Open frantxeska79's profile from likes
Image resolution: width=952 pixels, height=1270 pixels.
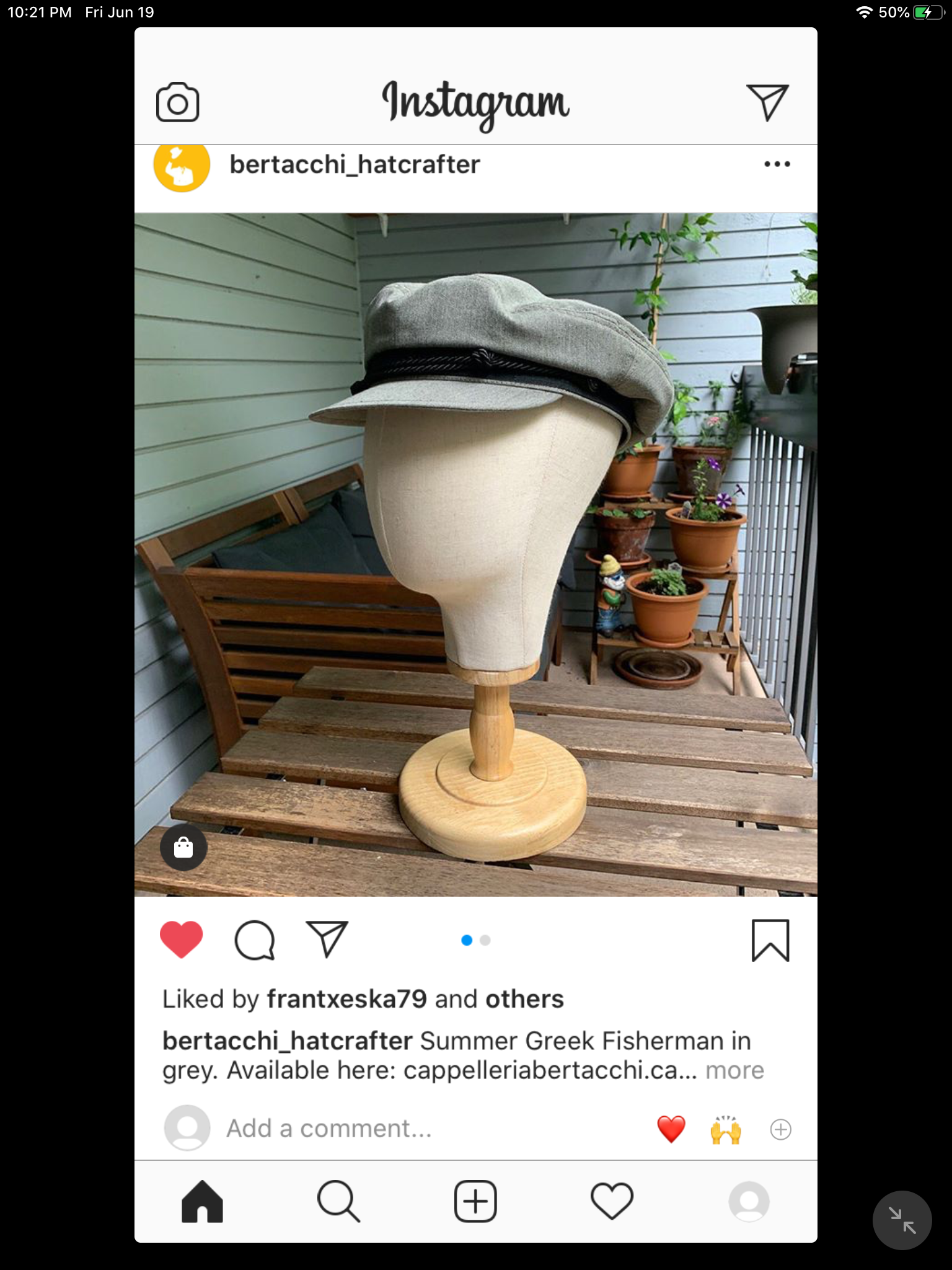click(x=346, y=999)
